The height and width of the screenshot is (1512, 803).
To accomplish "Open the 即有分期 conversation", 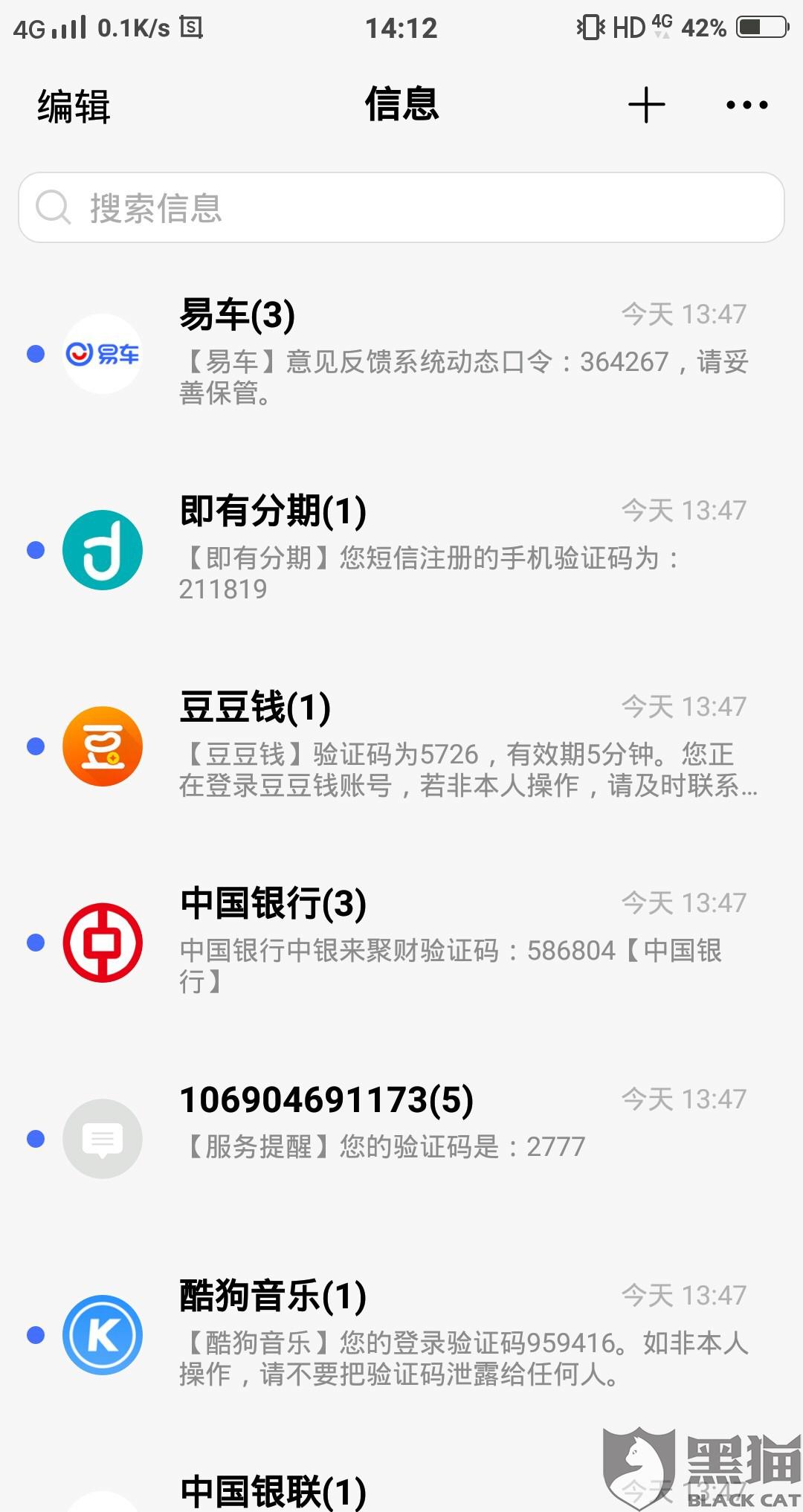I will tap(461, 549).
